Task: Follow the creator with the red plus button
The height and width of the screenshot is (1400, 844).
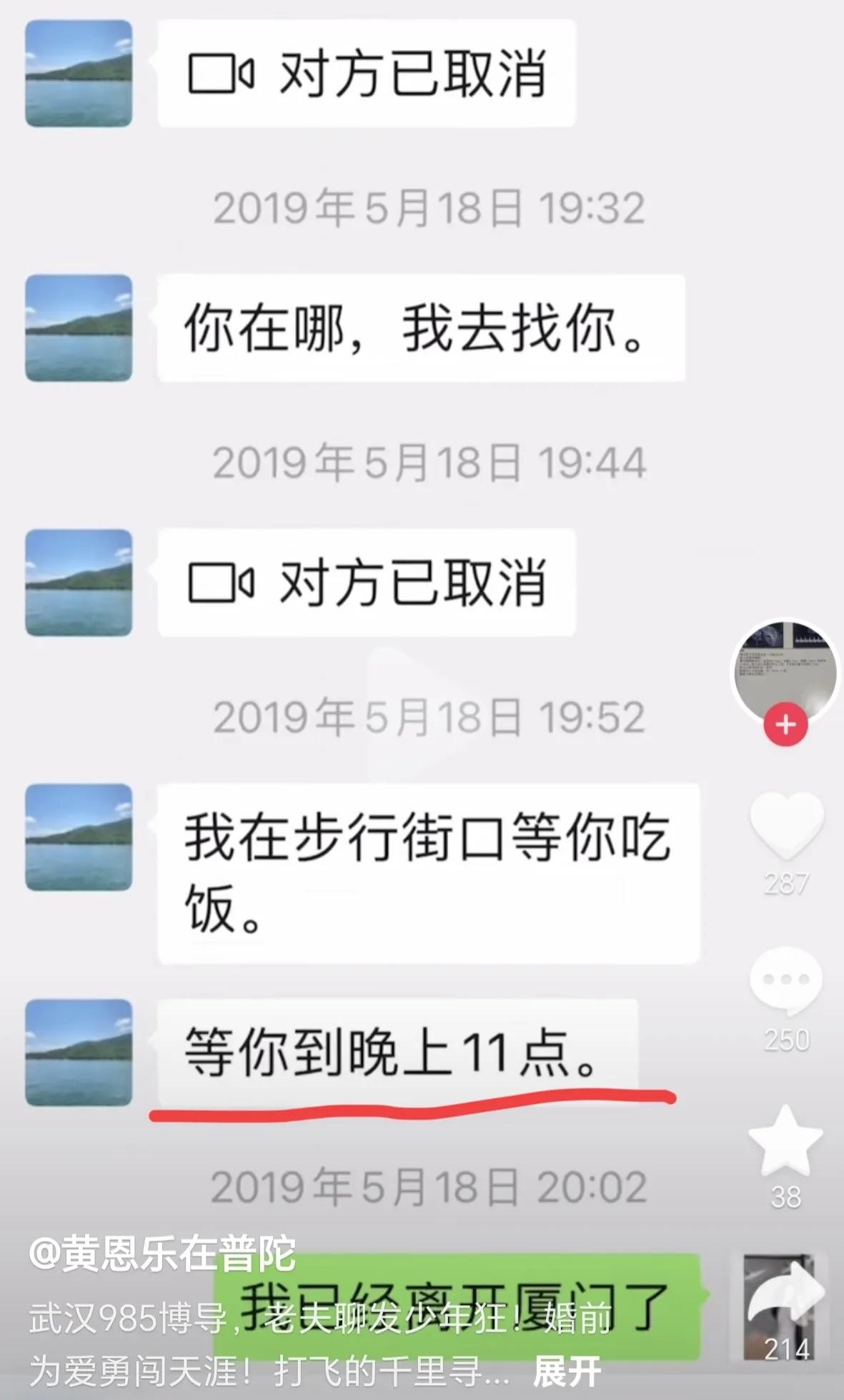Action: (x=785, y=724)
